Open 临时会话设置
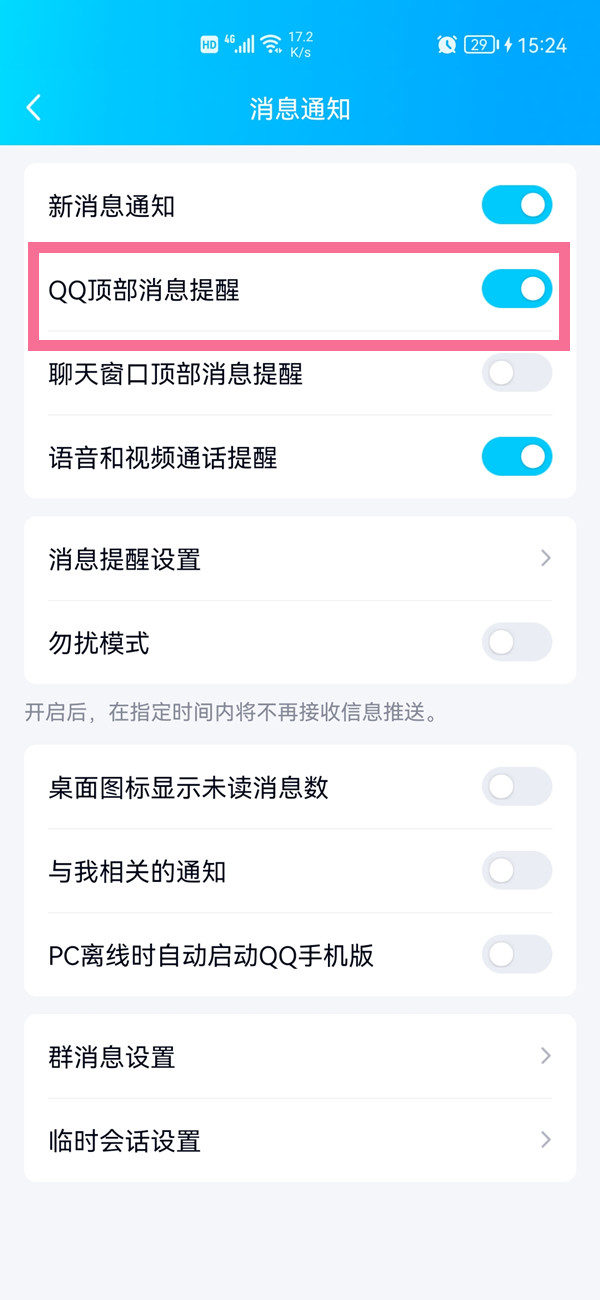This screenshot has height=1300, width=600. pos(300,1140)
